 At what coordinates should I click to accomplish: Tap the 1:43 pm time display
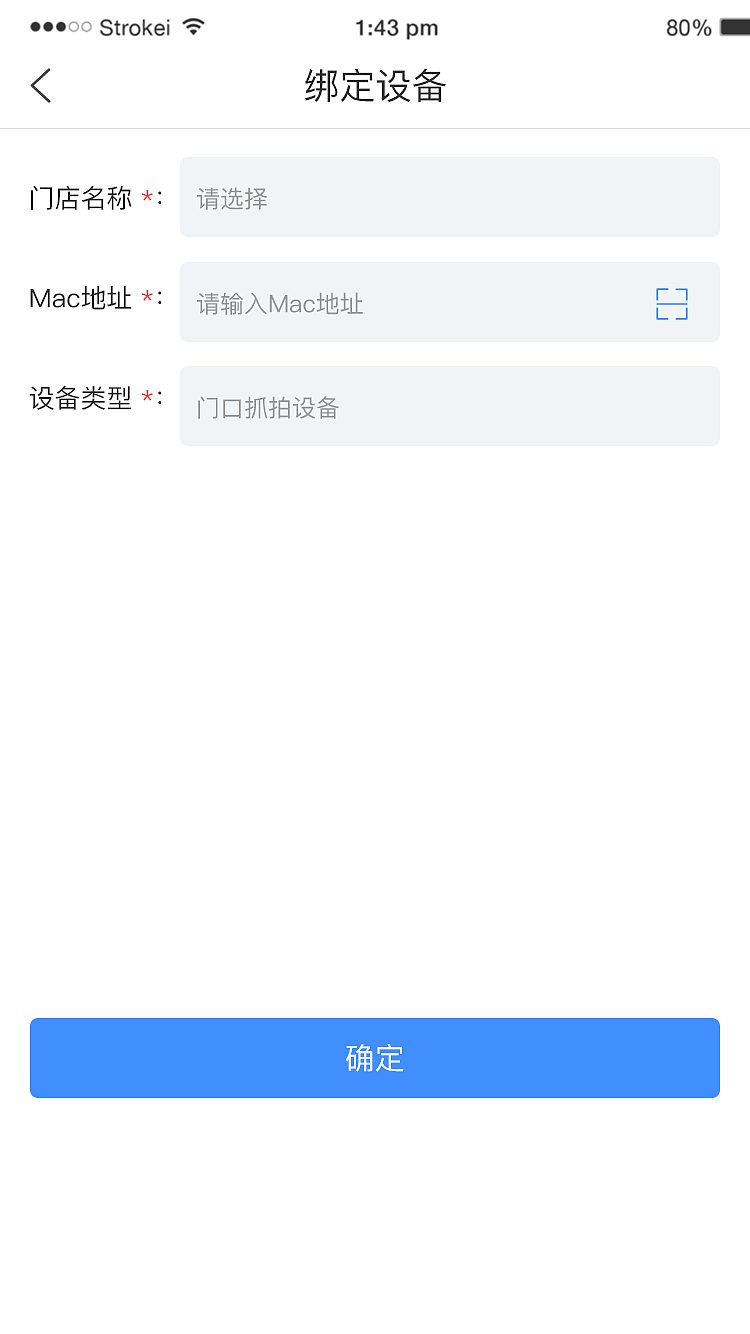[x=397, y=27]
